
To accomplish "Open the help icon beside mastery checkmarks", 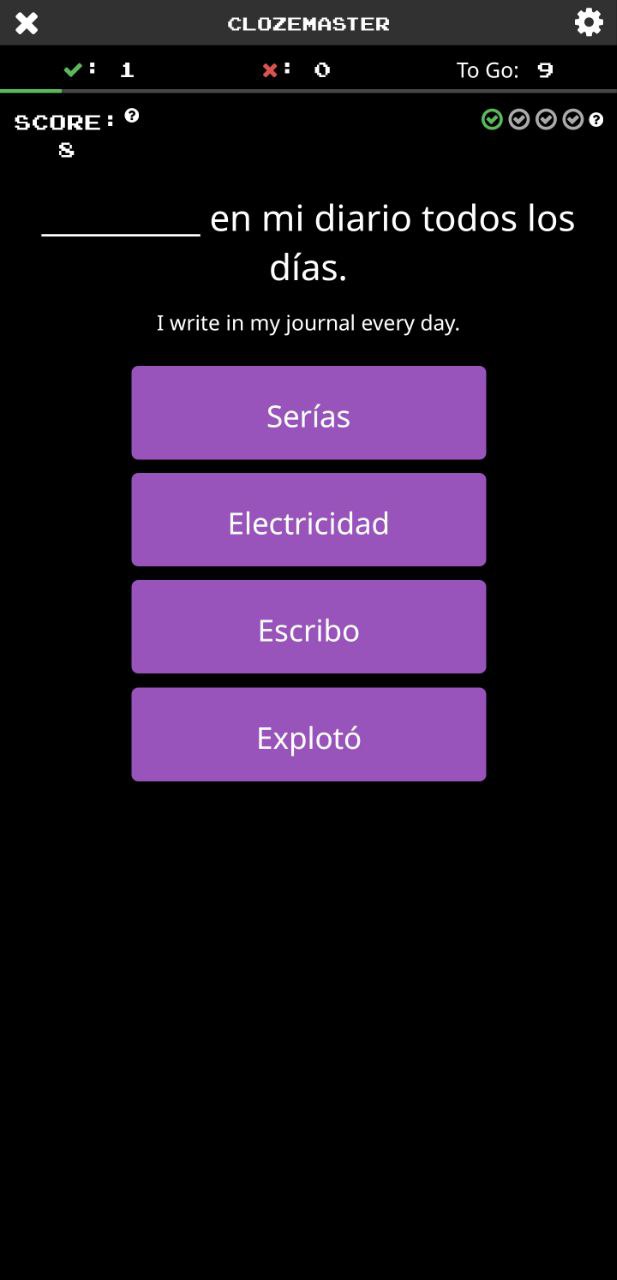I will (x=596, y=120).
